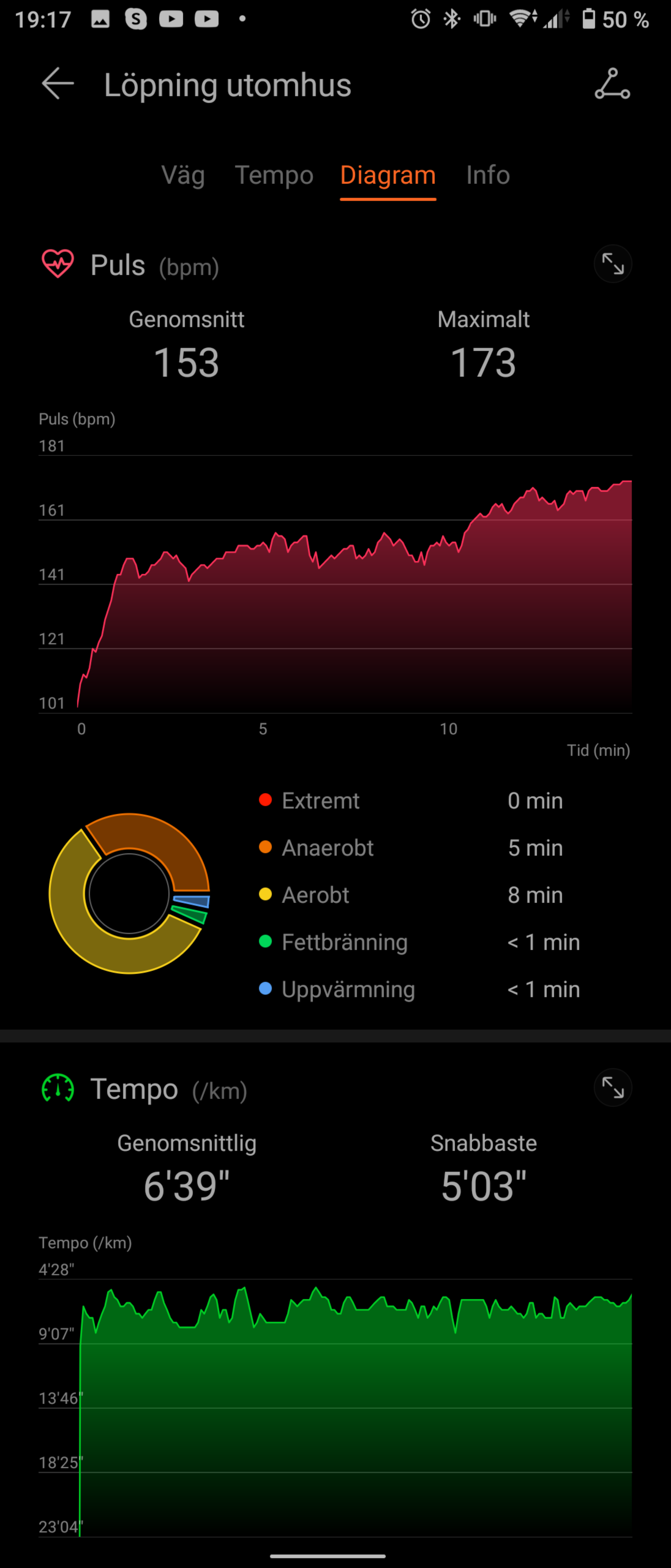This screenshot has height=1568, width=671.
Task: Open the route share icon
Action: [612, 83]
